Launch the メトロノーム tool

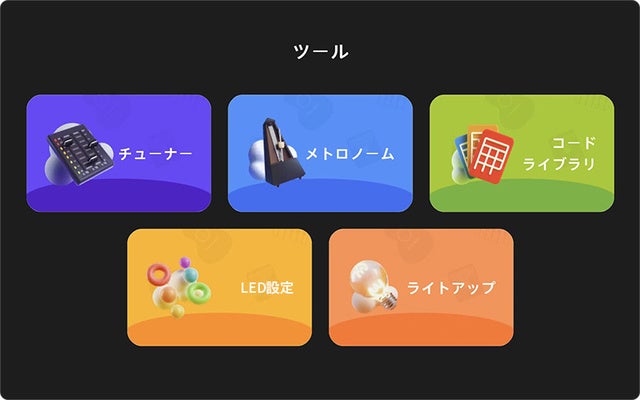pyautogui.click(x=320, y=153)
